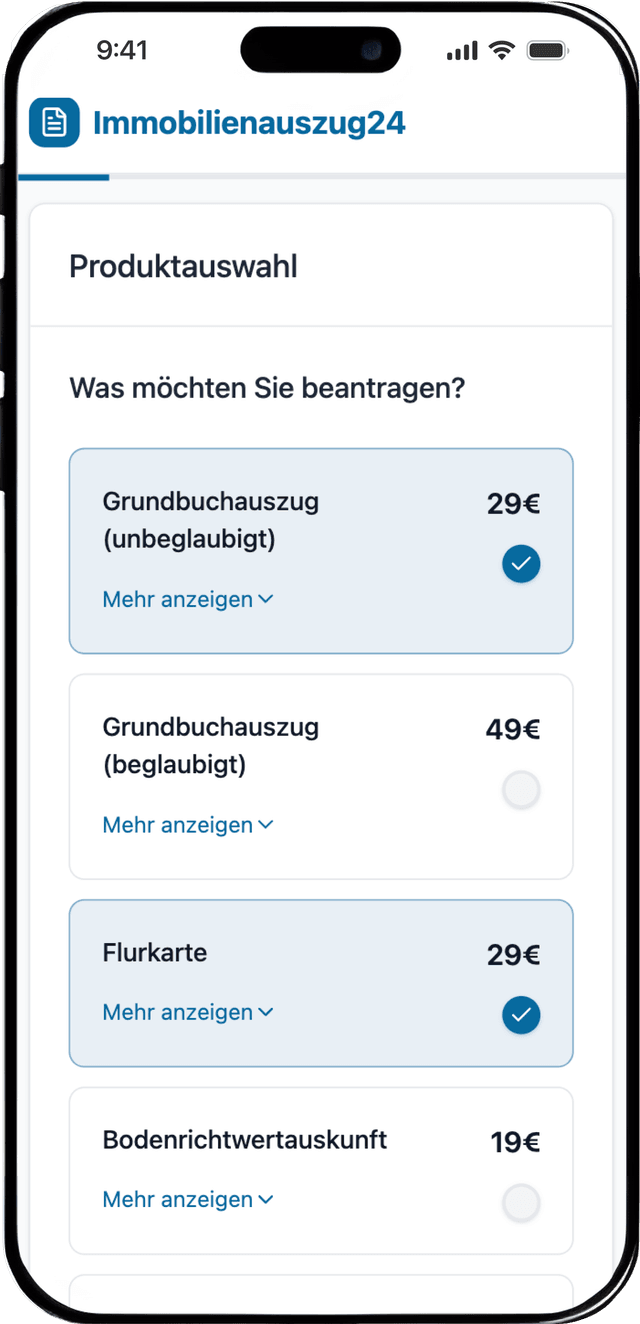Image resolution: width=640 pixels, height=1324 pixels.
Task: Uncheck the Flurkarte product
Action: pos(521,1015)
